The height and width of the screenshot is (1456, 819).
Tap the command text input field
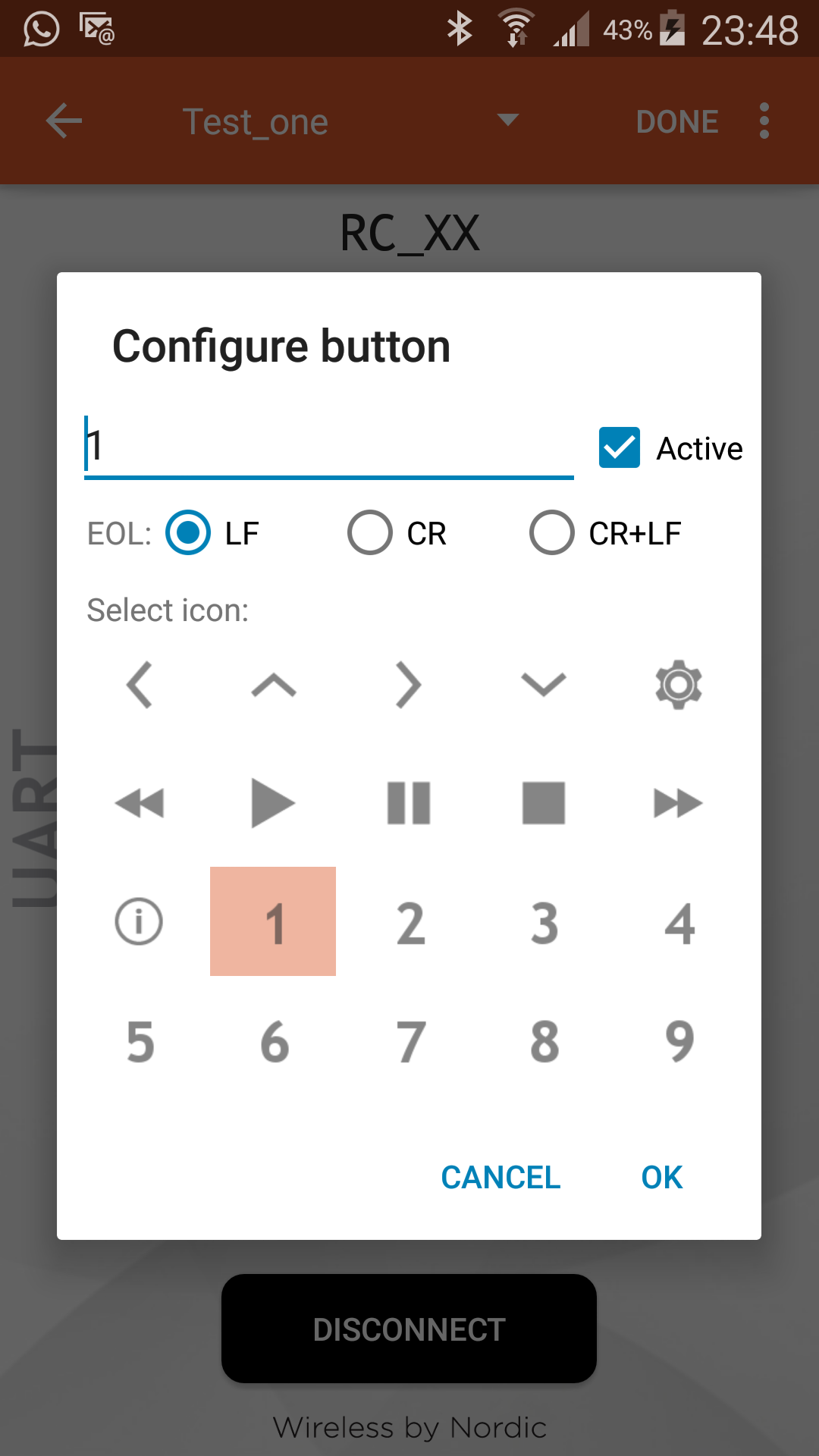328,446
